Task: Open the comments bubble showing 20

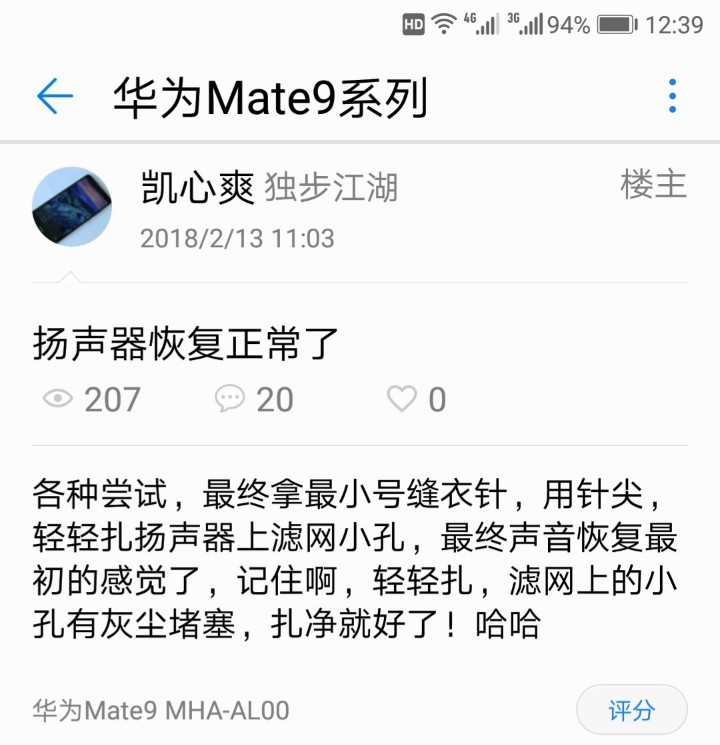Action: [x=230, y=400]
